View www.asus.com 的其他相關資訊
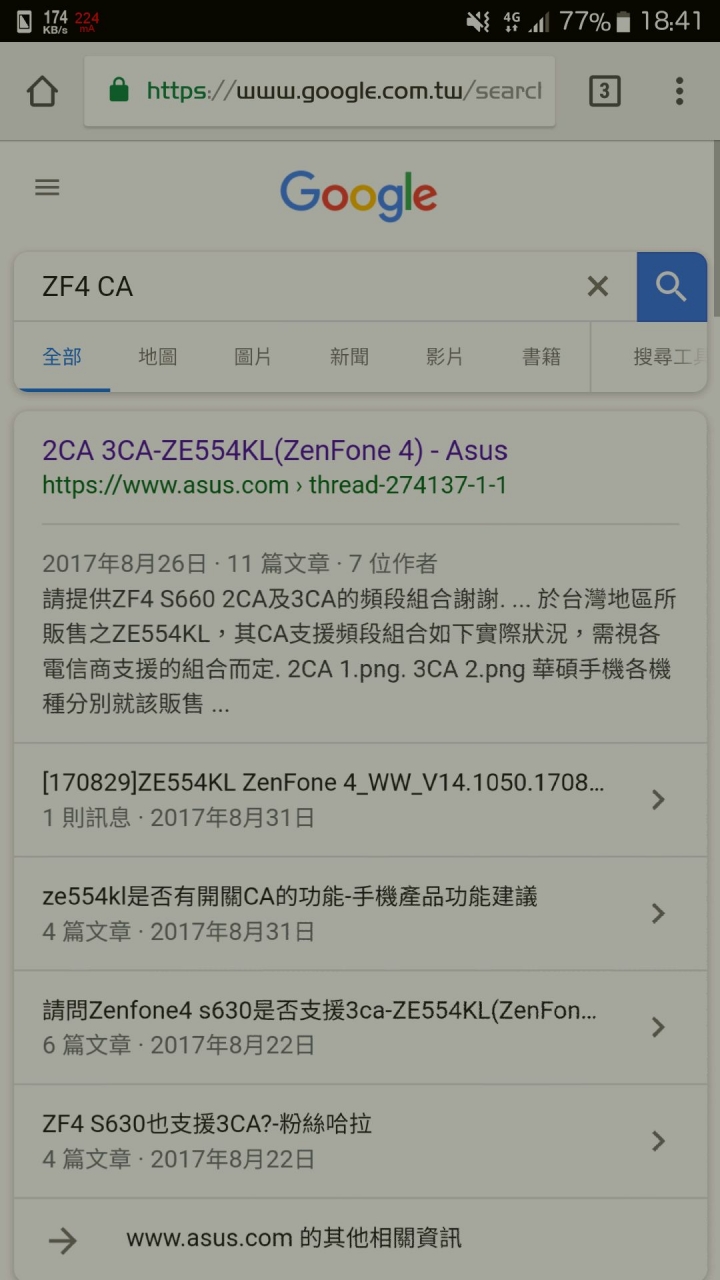The height and width of the screenshot is (1280, 720). [x=293, y=1239]
